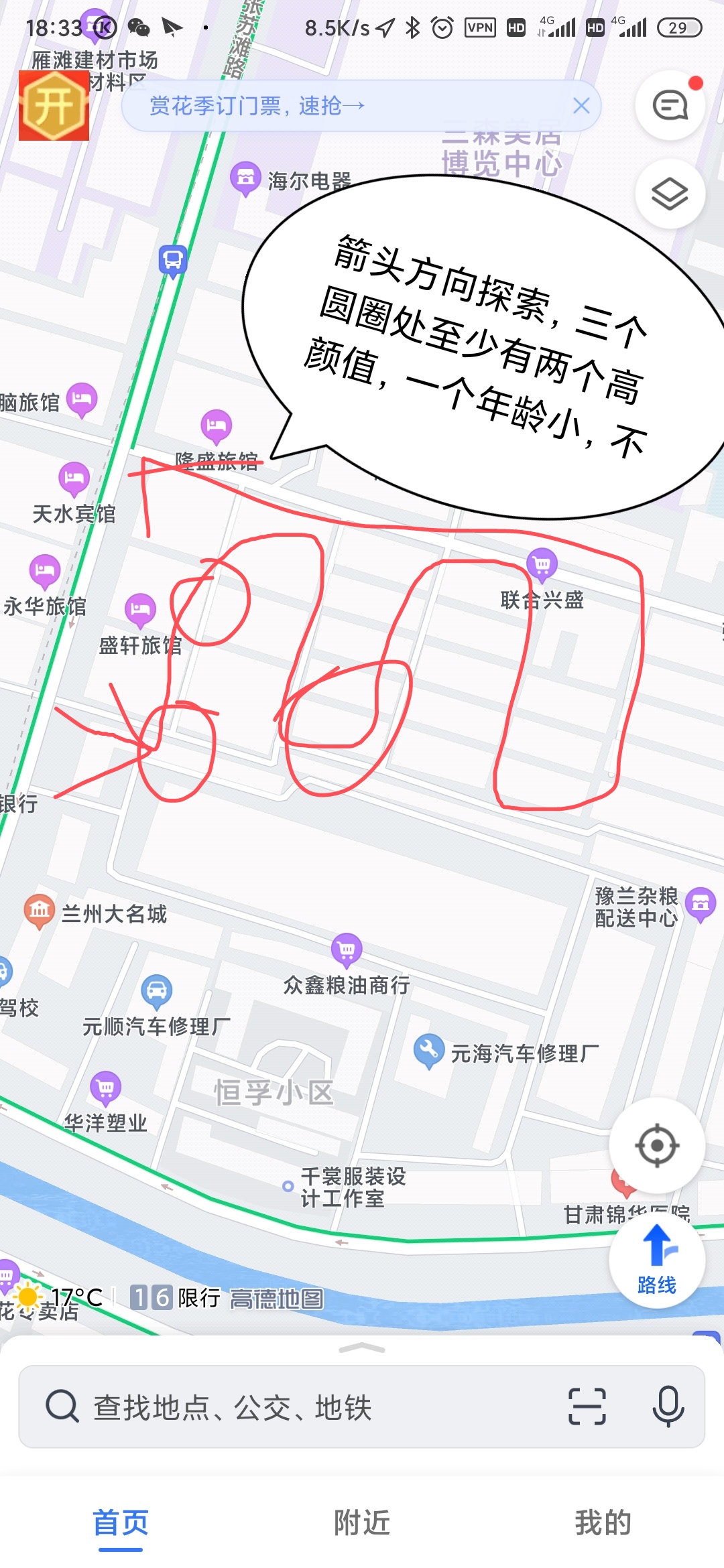
Task: Dismiss the 赏花季订门票 banner
Action: (581, 106)
